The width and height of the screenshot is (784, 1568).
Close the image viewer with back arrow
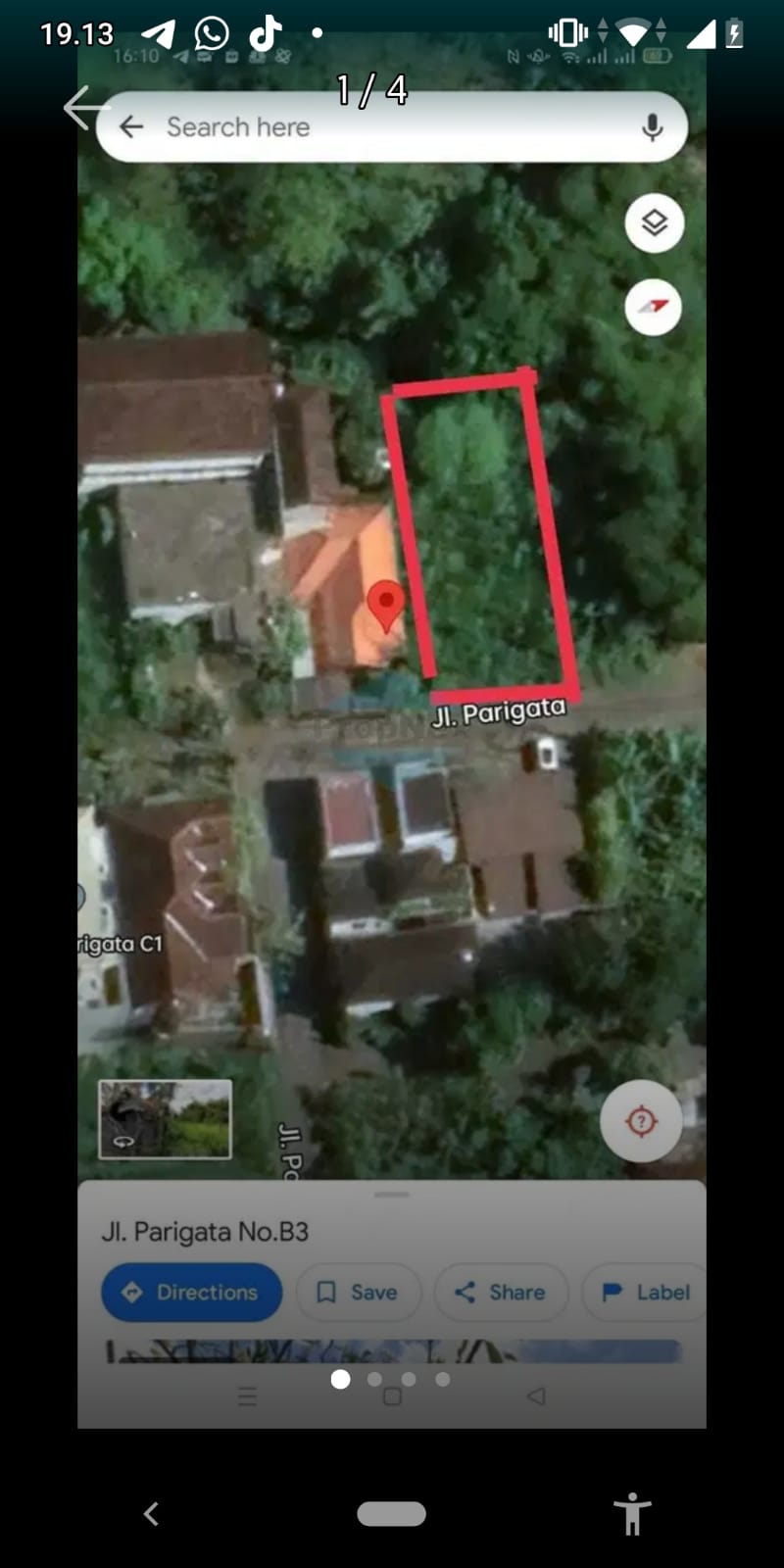coord(84,107)
